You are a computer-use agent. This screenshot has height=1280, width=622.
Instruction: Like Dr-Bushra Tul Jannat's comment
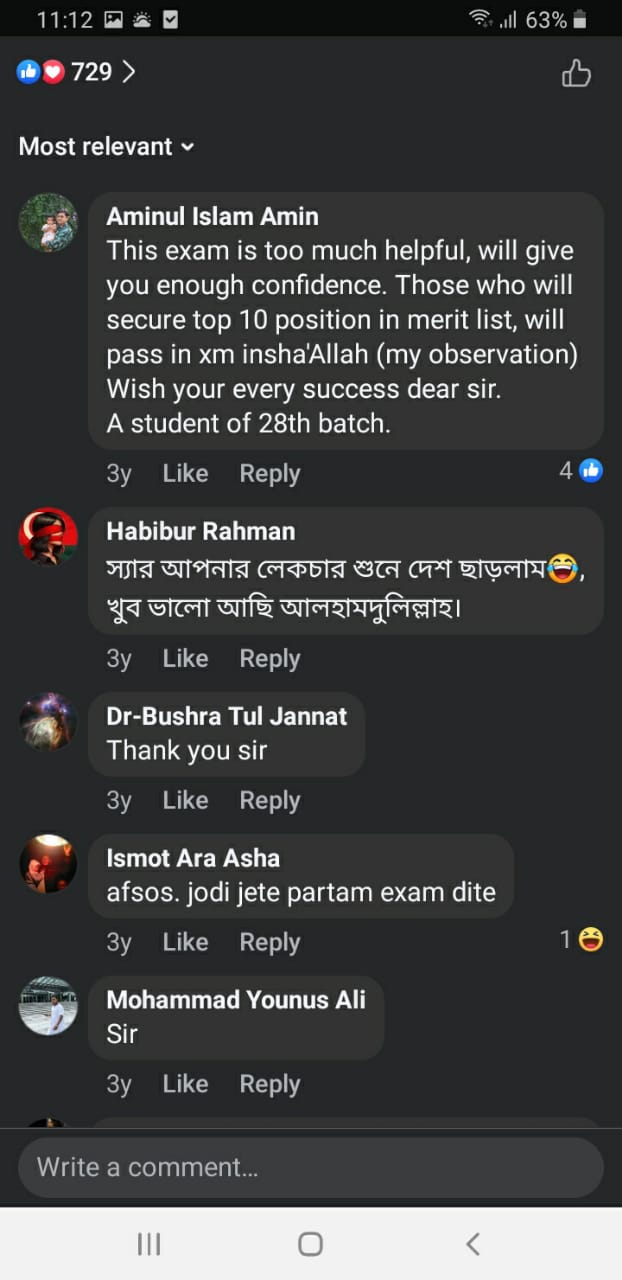point(185,800)
